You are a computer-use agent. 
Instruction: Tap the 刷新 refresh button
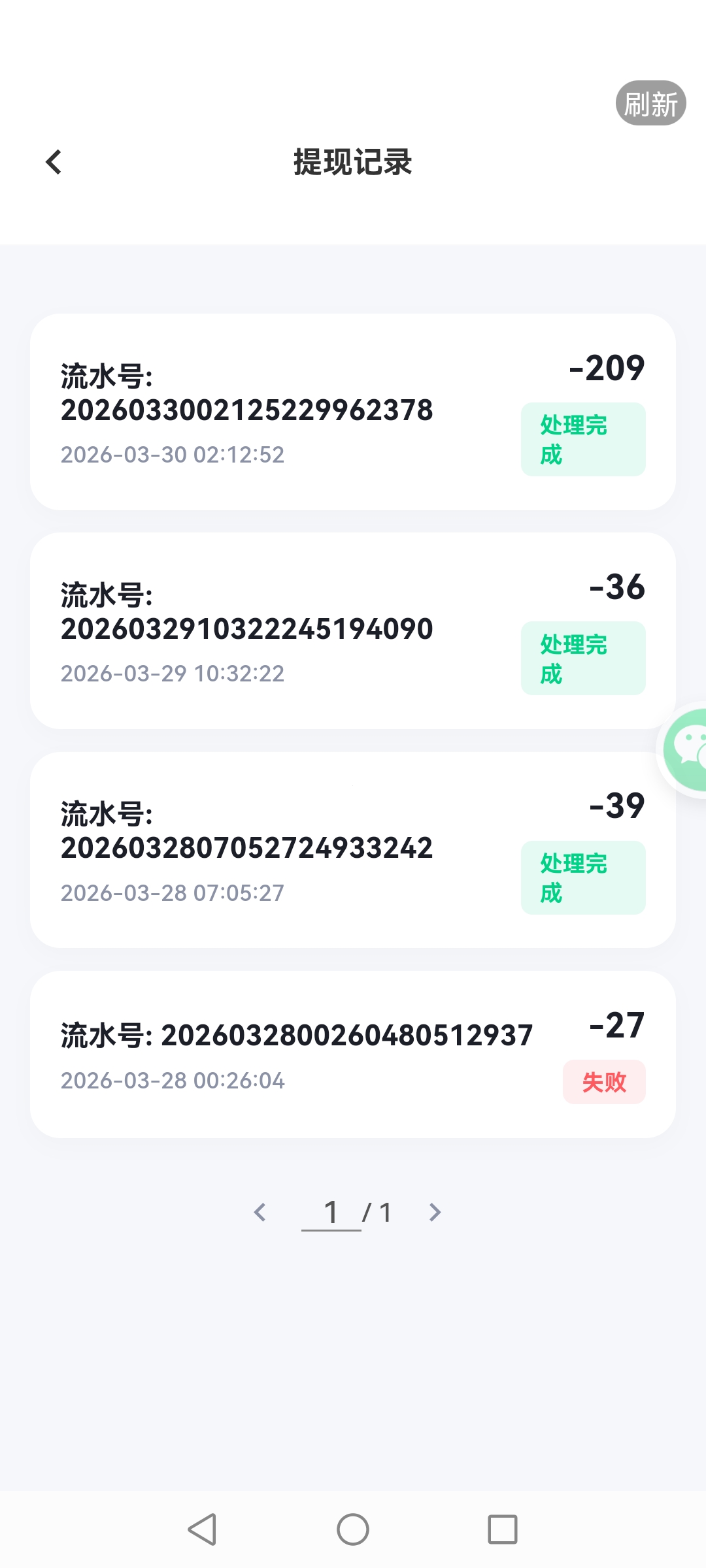coord(650,103)
